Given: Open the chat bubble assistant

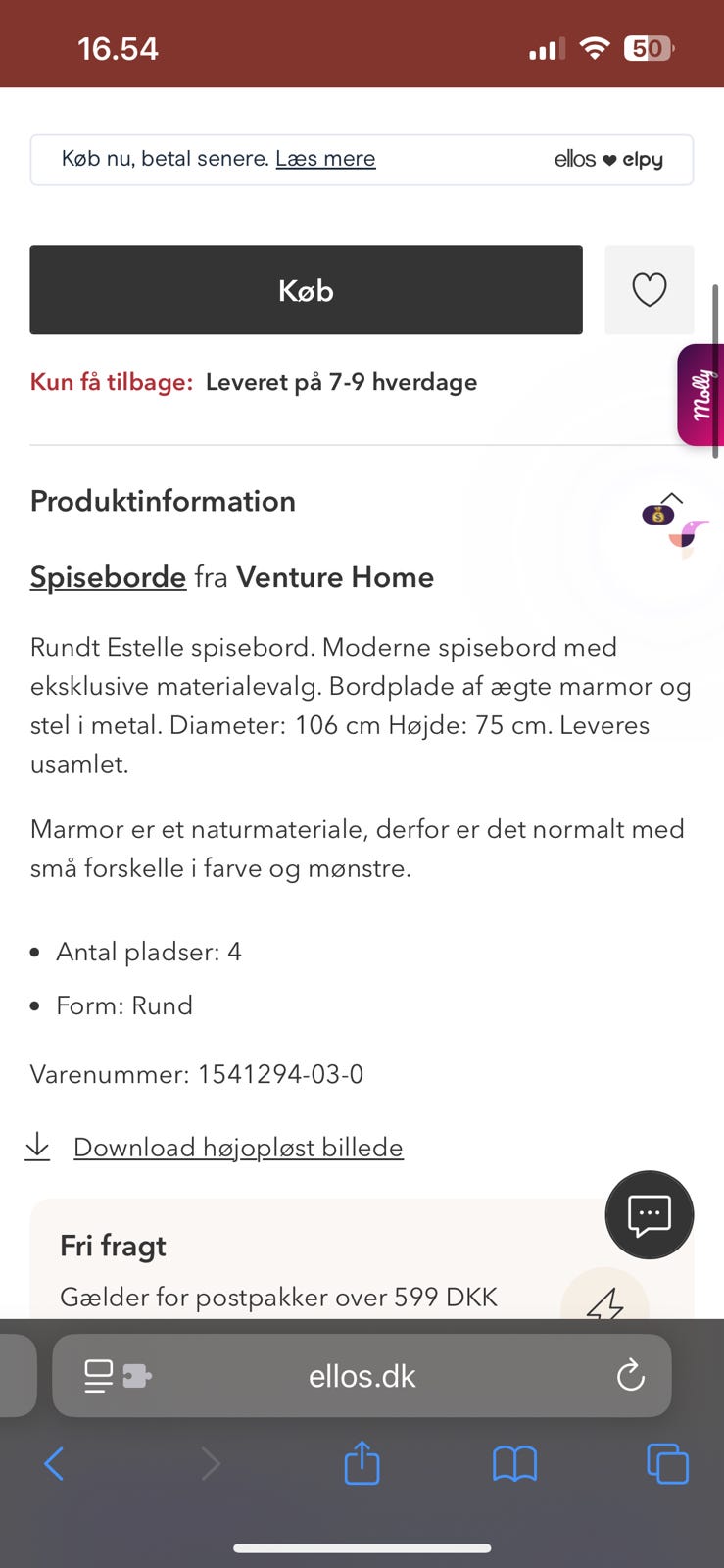Looking at the screenshot, I should [649, 1214].
